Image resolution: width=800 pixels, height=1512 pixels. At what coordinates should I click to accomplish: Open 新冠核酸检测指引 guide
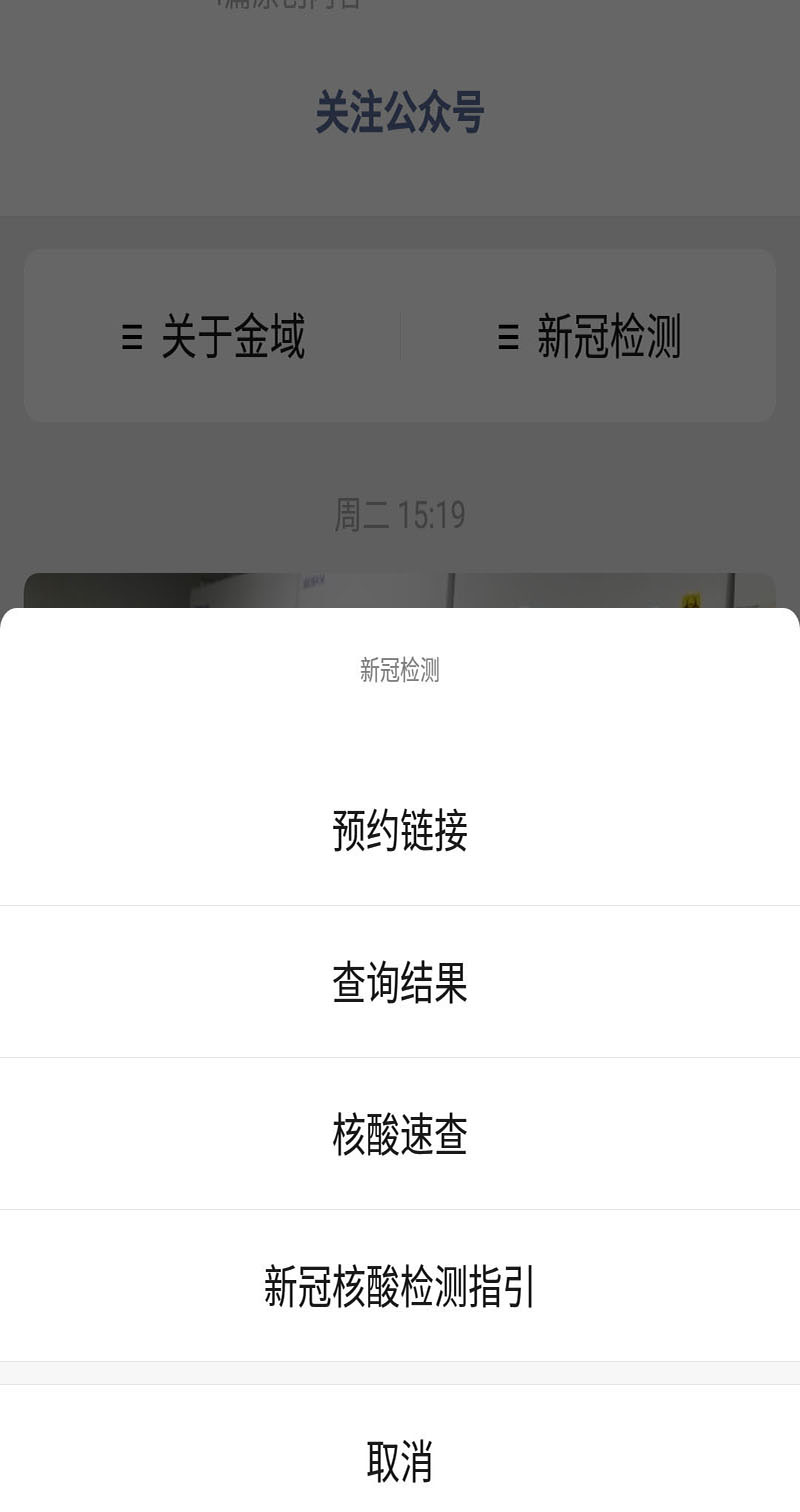coord(400,1286)
